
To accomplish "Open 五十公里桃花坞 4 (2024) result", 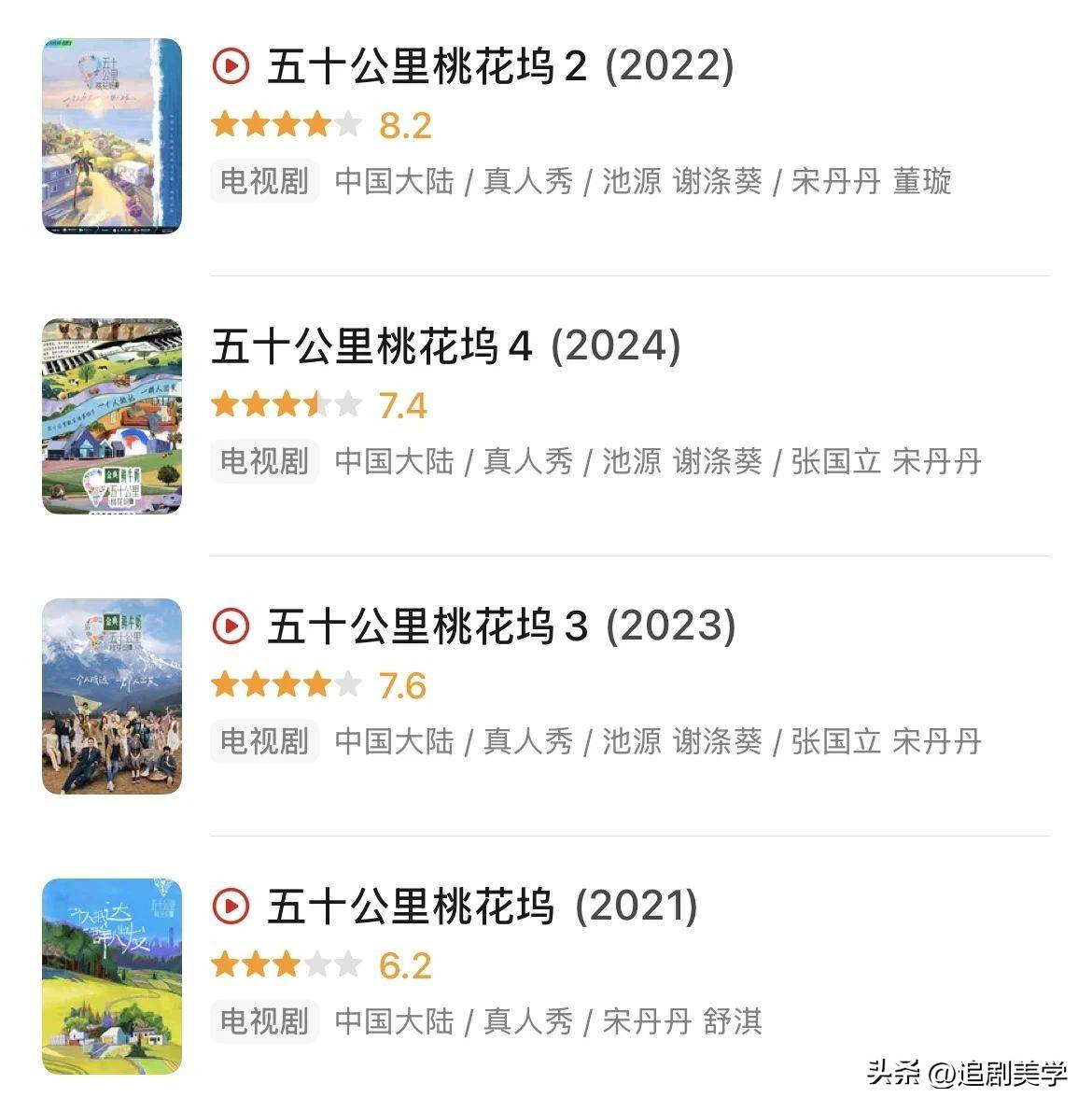I will 445,347.
